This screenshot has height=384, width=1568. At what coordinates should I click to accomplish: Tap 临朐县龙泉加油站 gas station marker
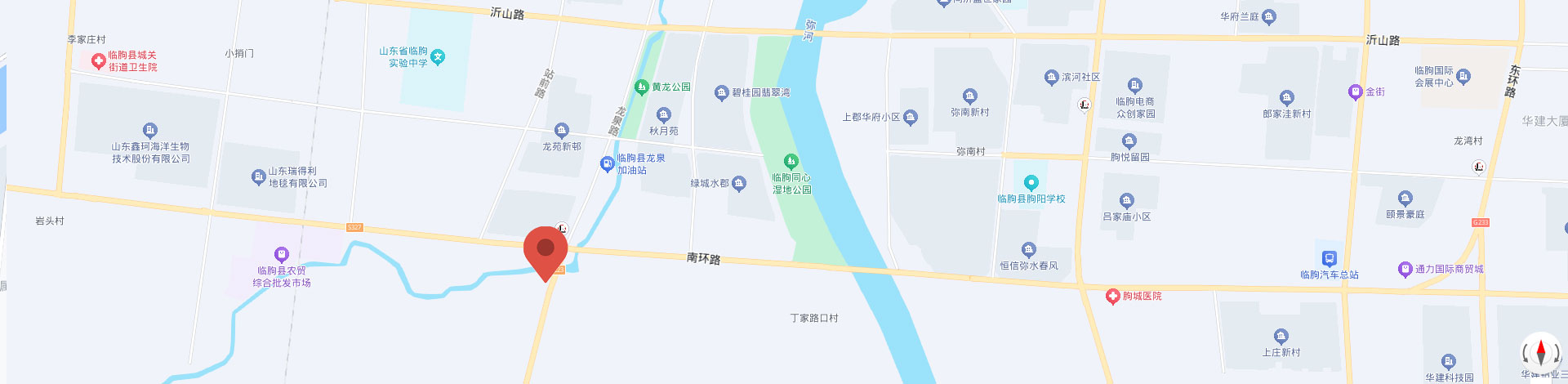(607, 164)
